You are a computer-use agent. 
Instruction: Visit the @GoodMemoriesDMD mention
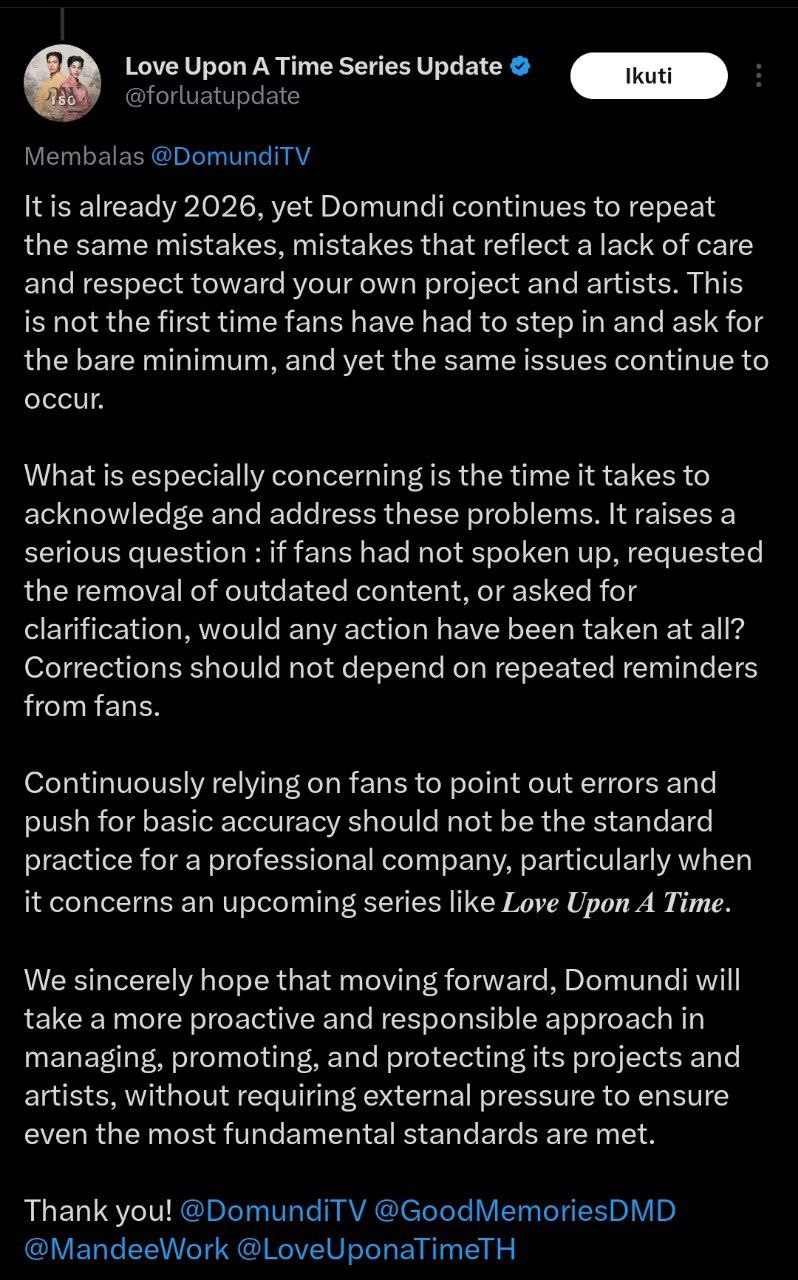point(524,1210)
